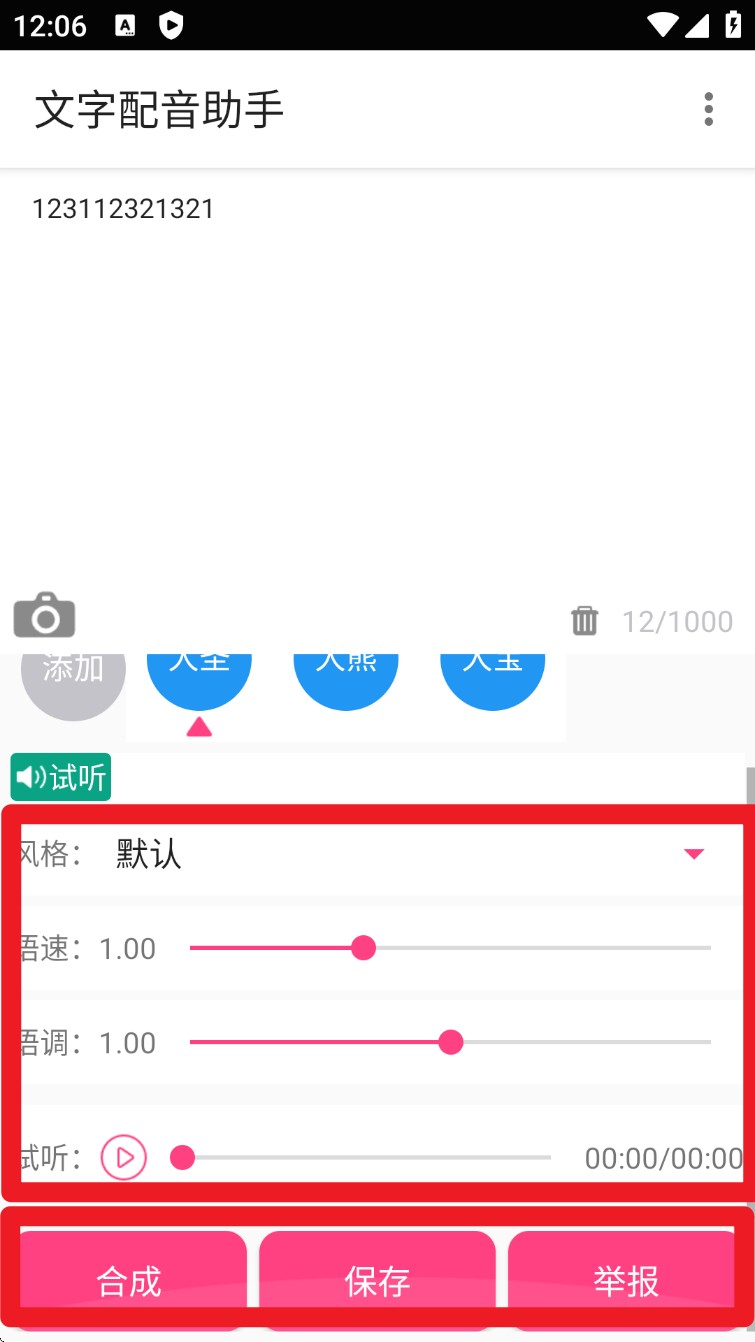Clear text with the trash icon

tap(584, 621)
